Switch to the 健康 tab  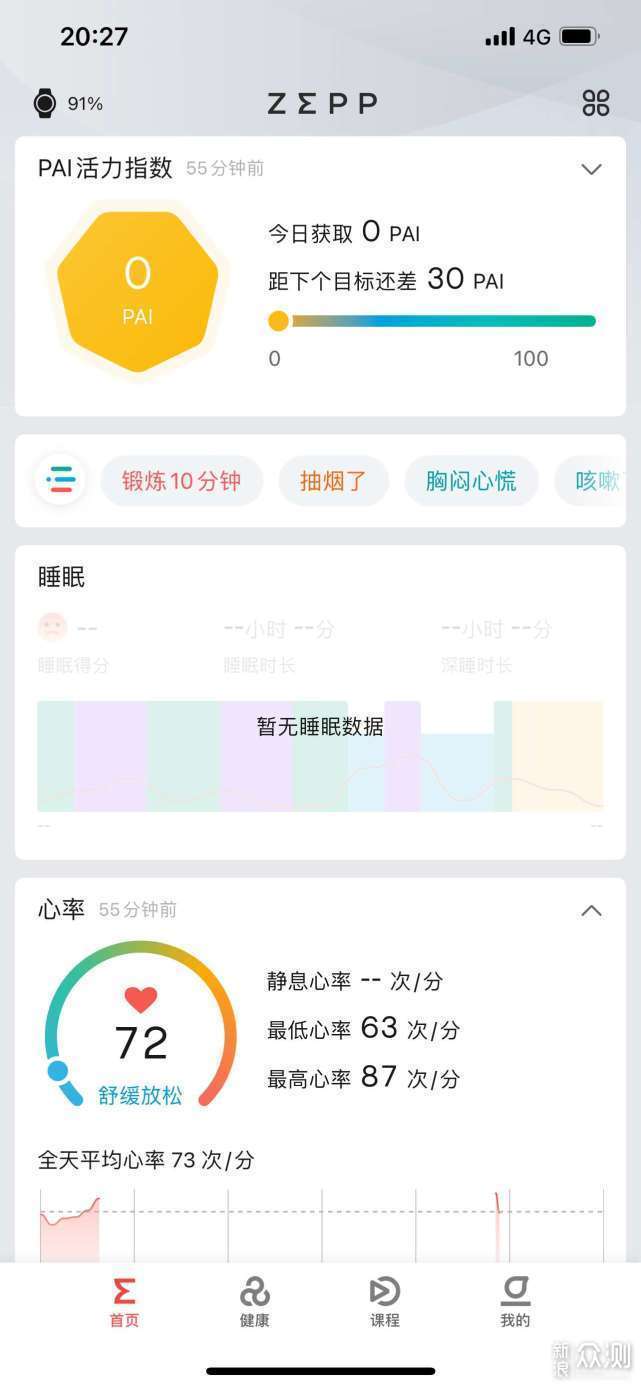(254, 1302)
